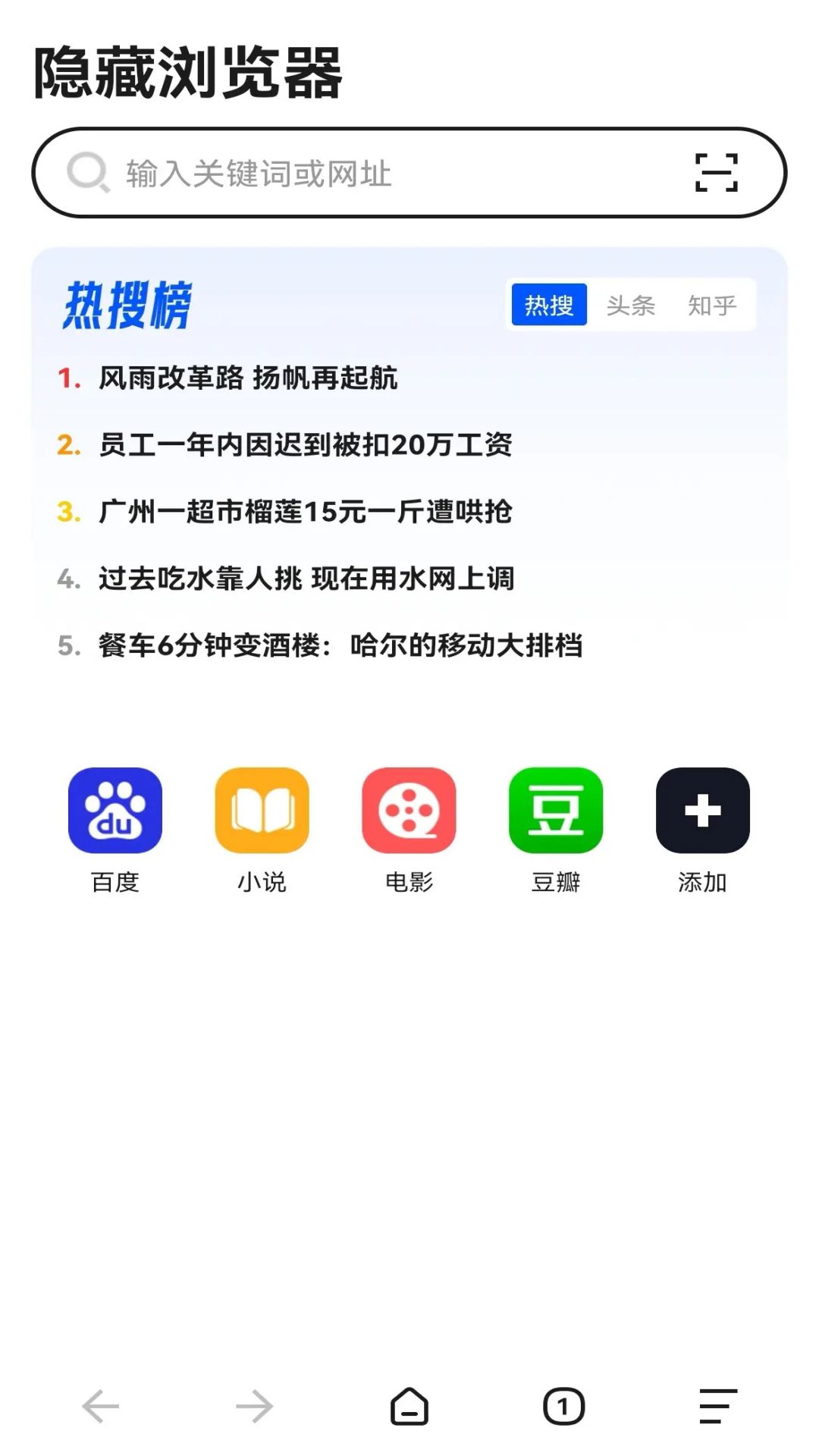
Task: Open hot search 广州一超市榴莲15元一斤遭哄抢
Action: click(305, 512)
